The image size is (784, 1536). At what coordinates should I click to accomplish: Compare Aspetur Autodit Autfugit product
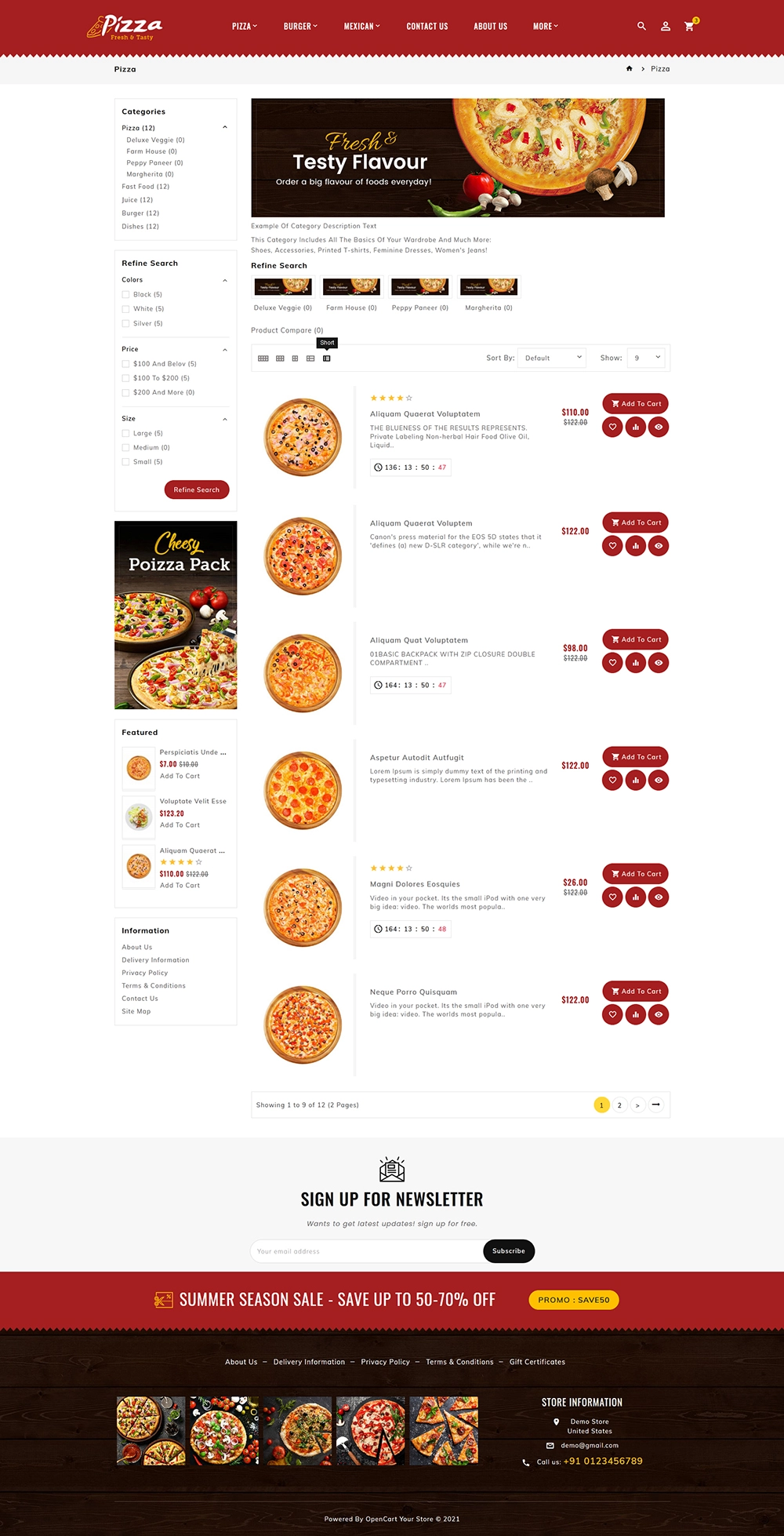click(636, 781)
